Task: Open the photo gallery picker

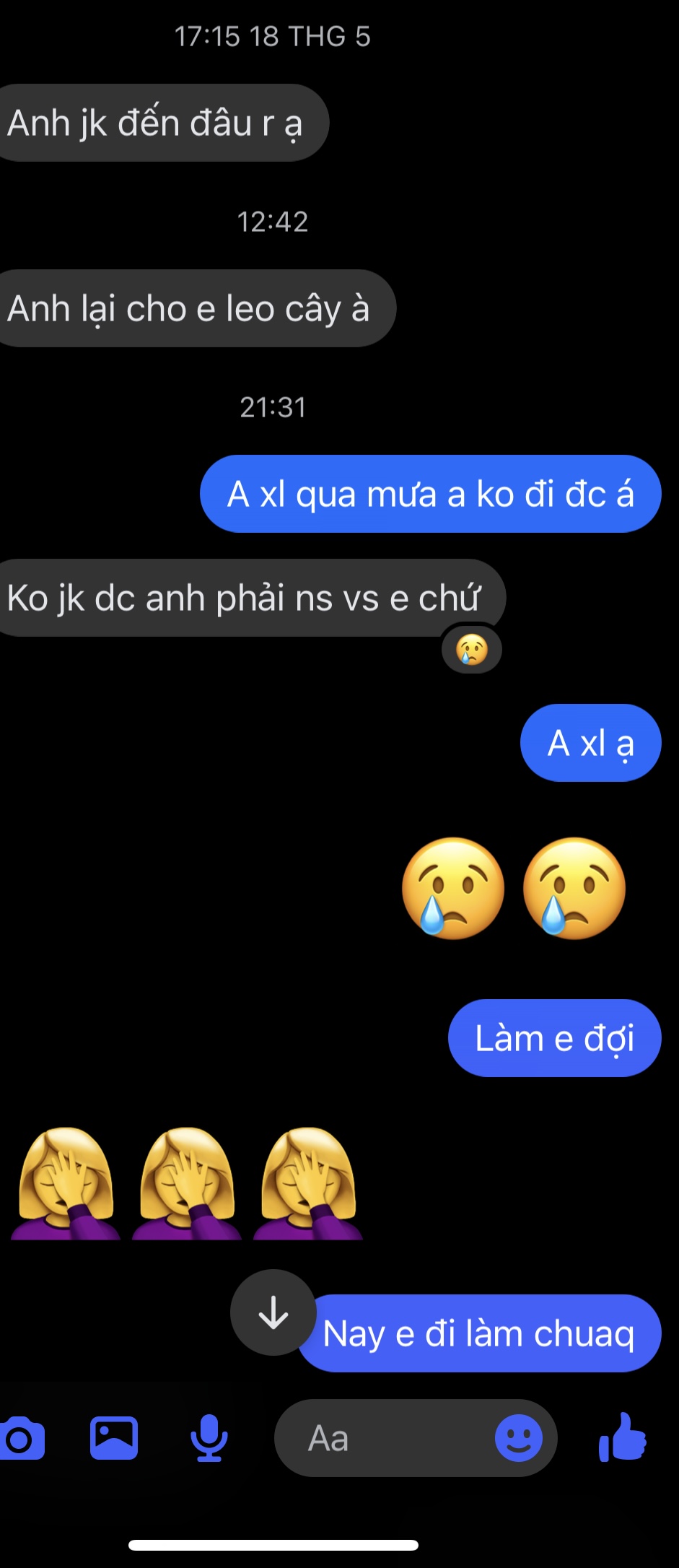Action: click(114, 1438)
